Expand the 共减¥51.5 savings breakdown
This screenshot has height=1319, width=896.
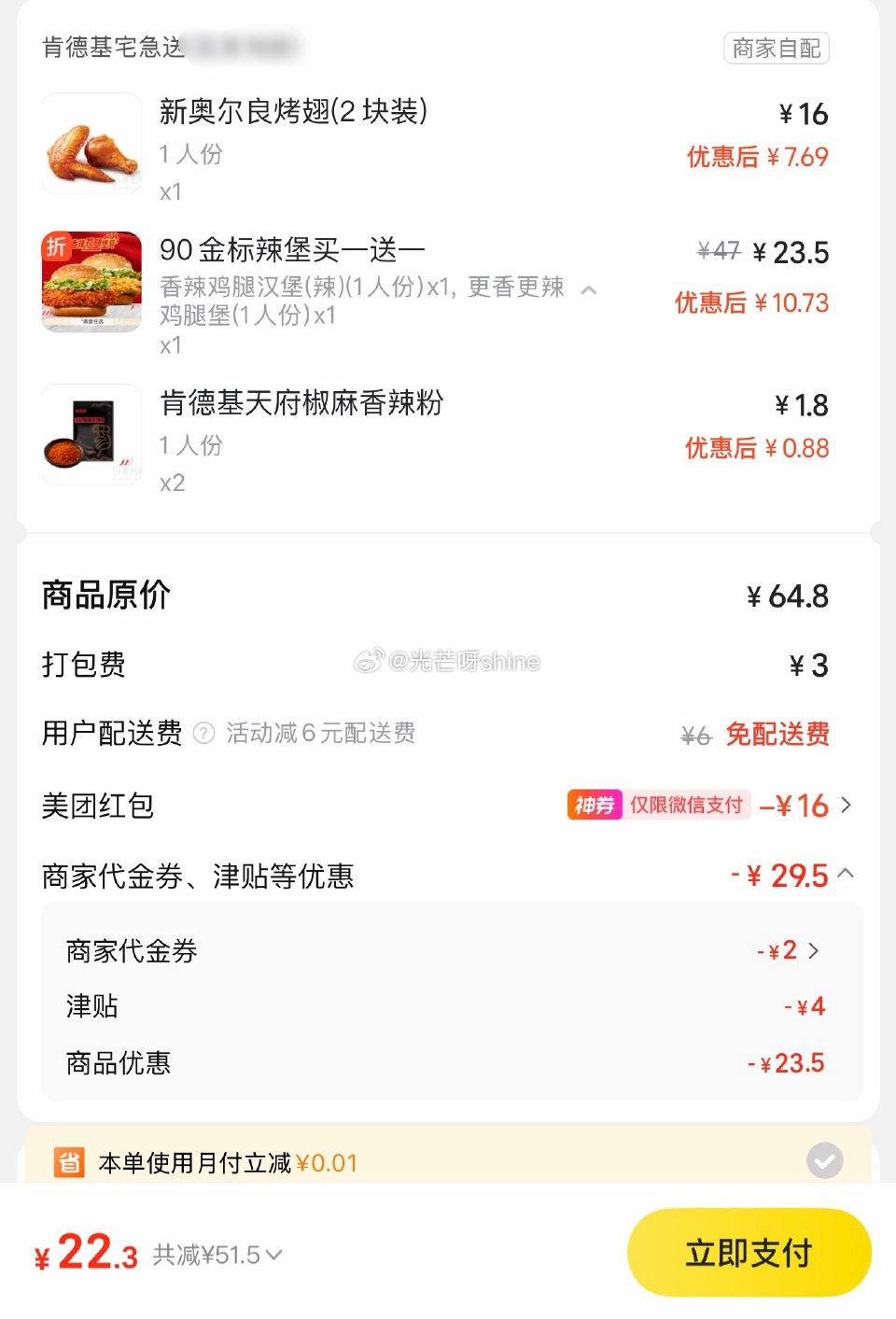[214, 1255]
